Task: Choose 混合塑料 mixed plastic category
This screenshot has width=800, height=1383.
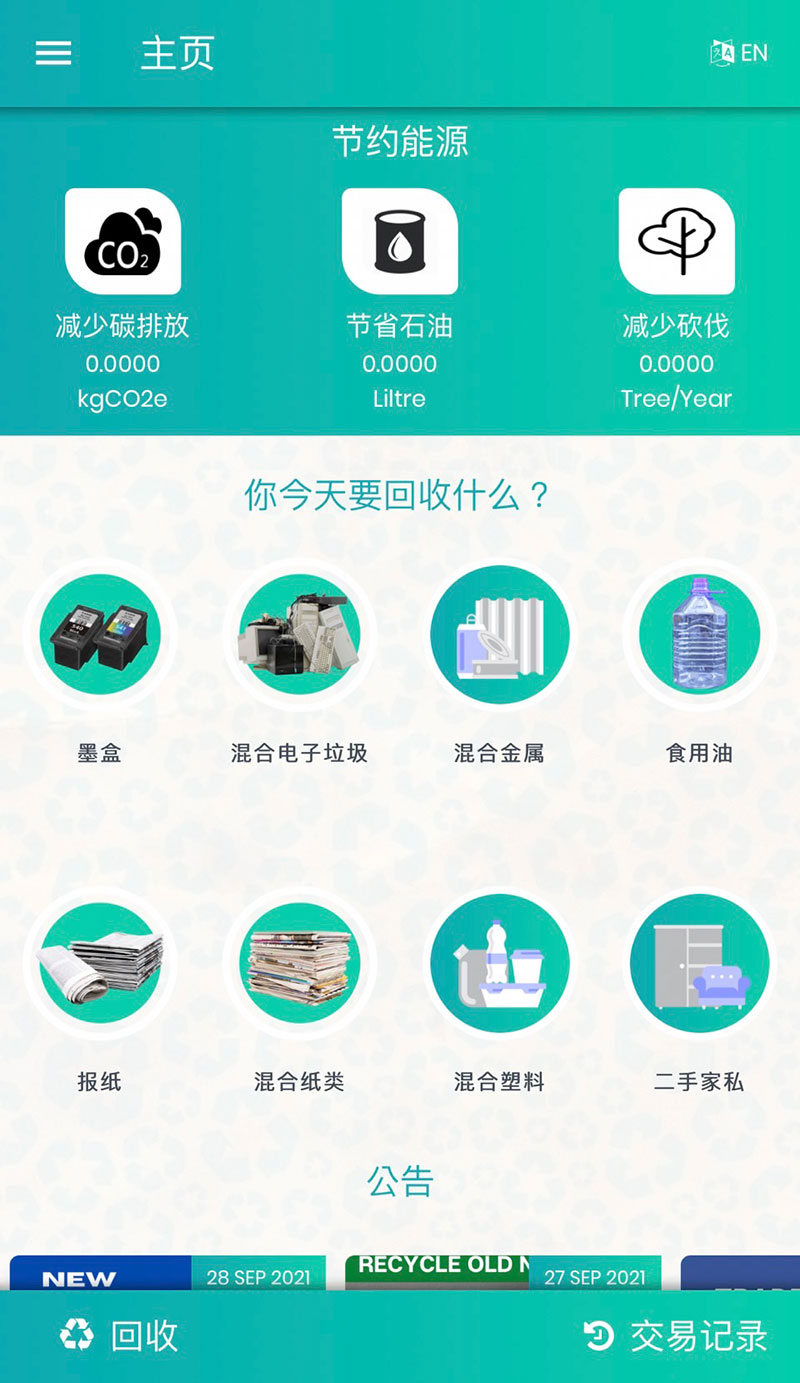Action: click(x=499, y=963)
